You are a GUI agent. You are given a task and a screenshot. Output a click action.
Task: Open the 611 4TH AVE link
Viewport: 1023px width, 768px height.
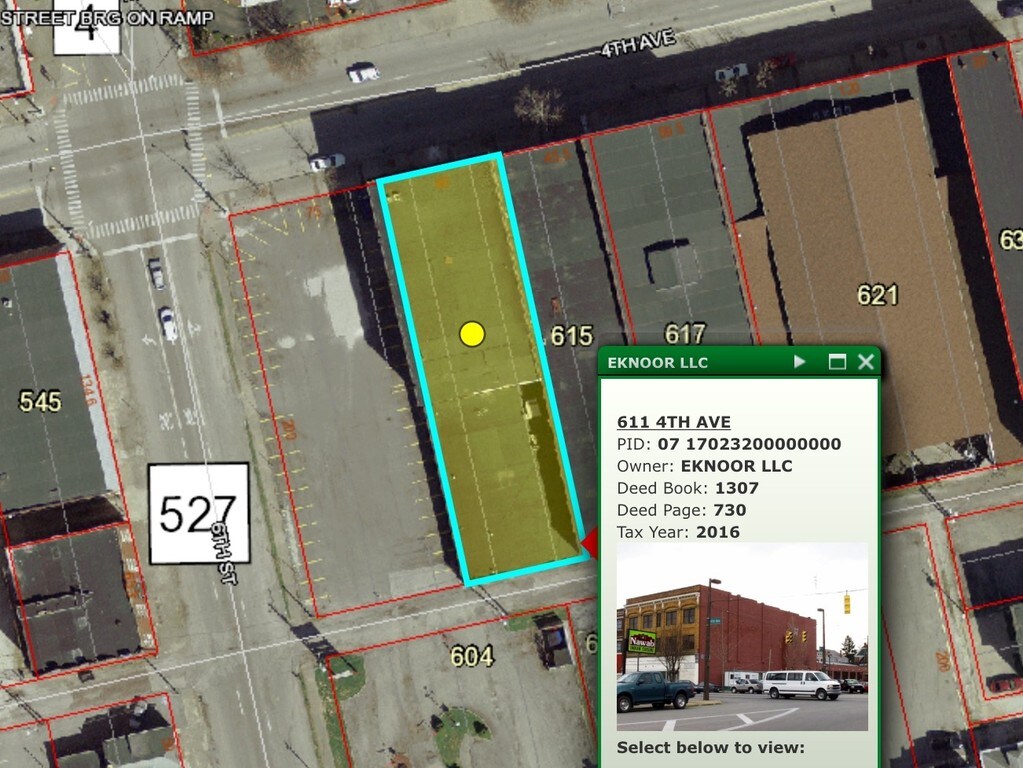(x=673, y=422)
